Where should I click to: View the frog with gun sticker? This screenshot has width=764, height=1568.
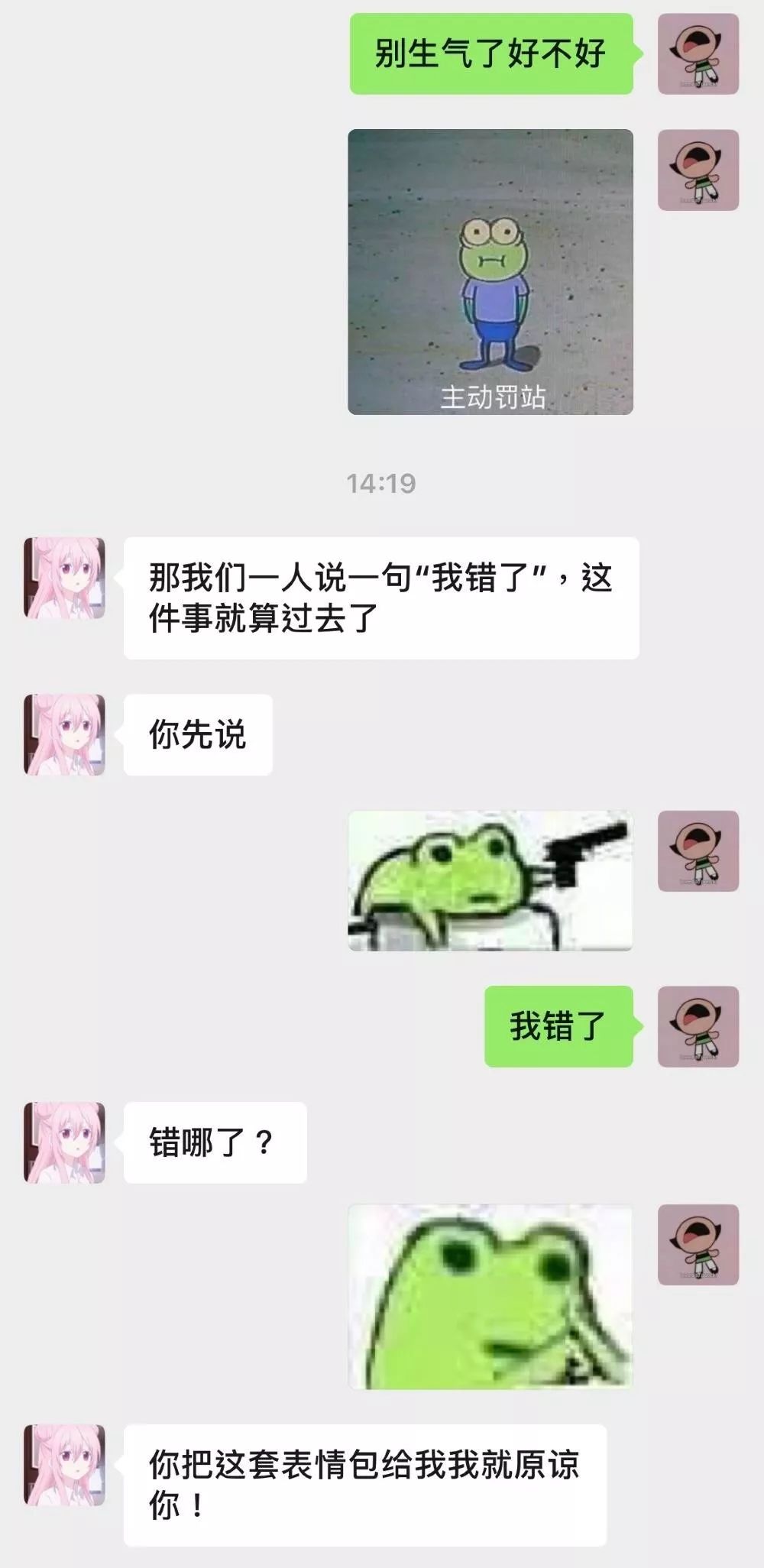490,880
